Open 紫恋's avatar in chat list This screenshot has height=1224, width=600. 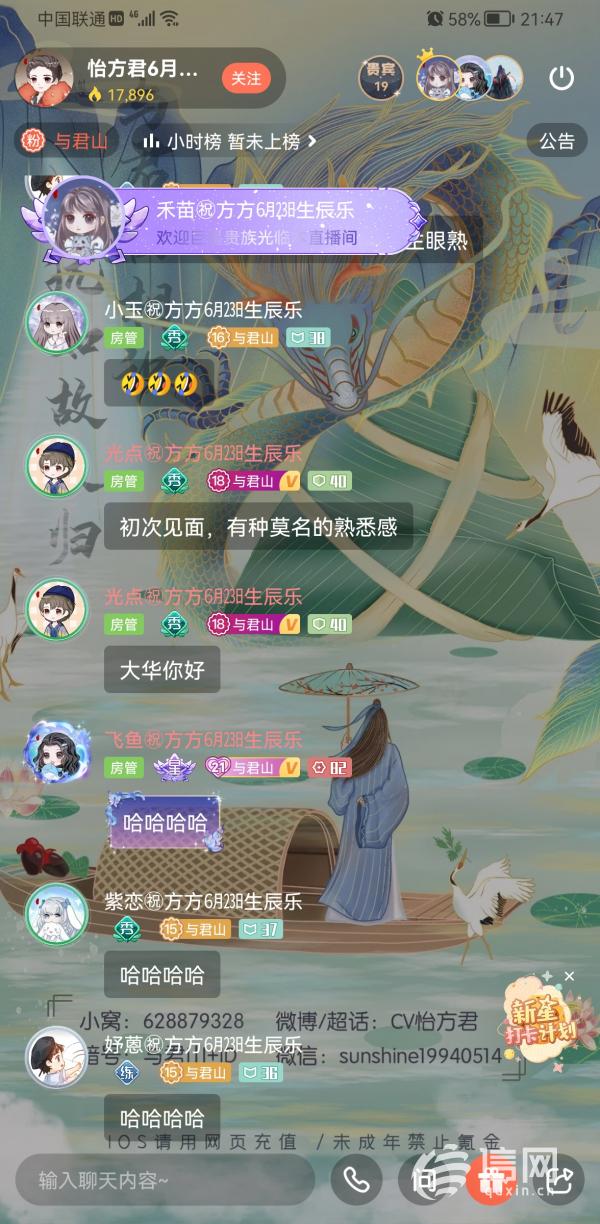tap(55, 912)
